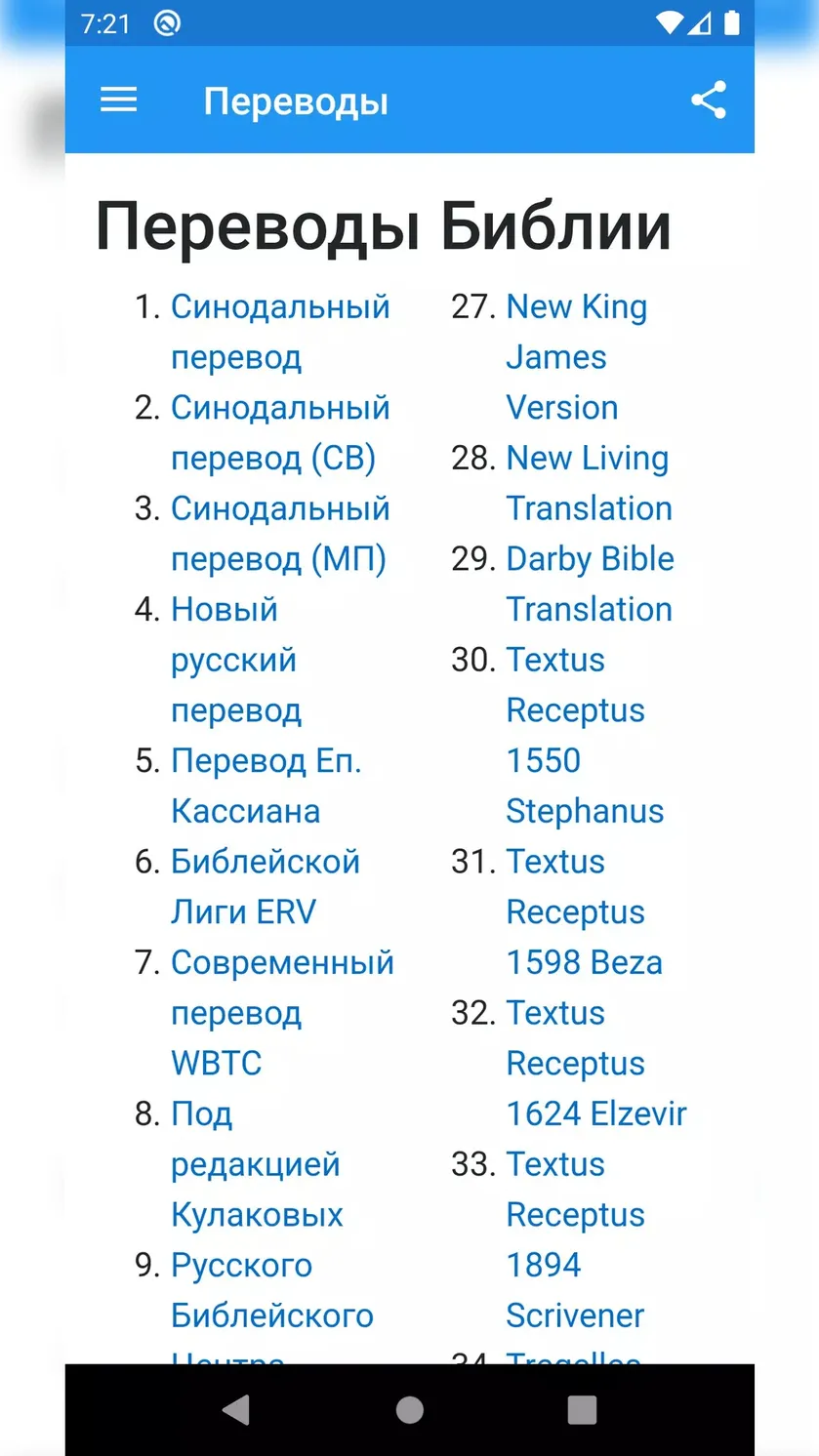Open Синодальный перевод (МП) link

(x=280, y=534)
